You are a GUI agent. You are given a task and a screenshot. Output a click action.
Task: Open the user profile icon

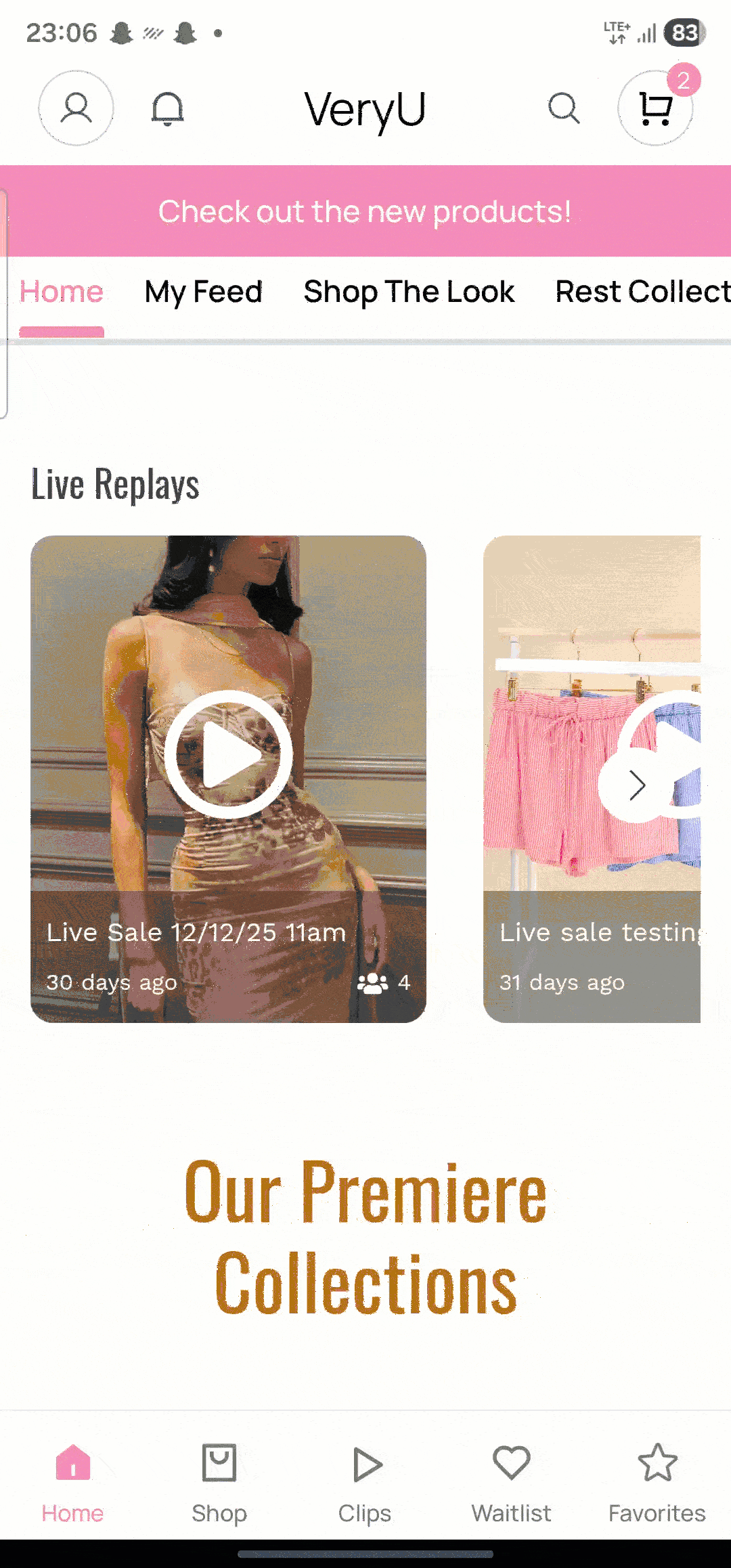(x=76, y=108)
